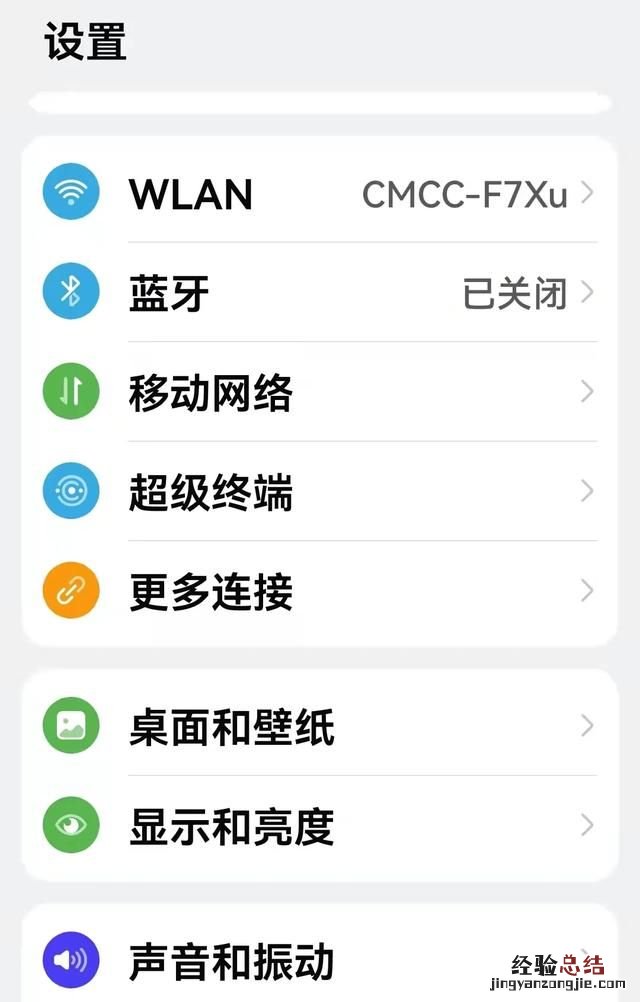640x1002 pixels.
Task: Open 声音和振动 settings
Action: coord(320,960)
